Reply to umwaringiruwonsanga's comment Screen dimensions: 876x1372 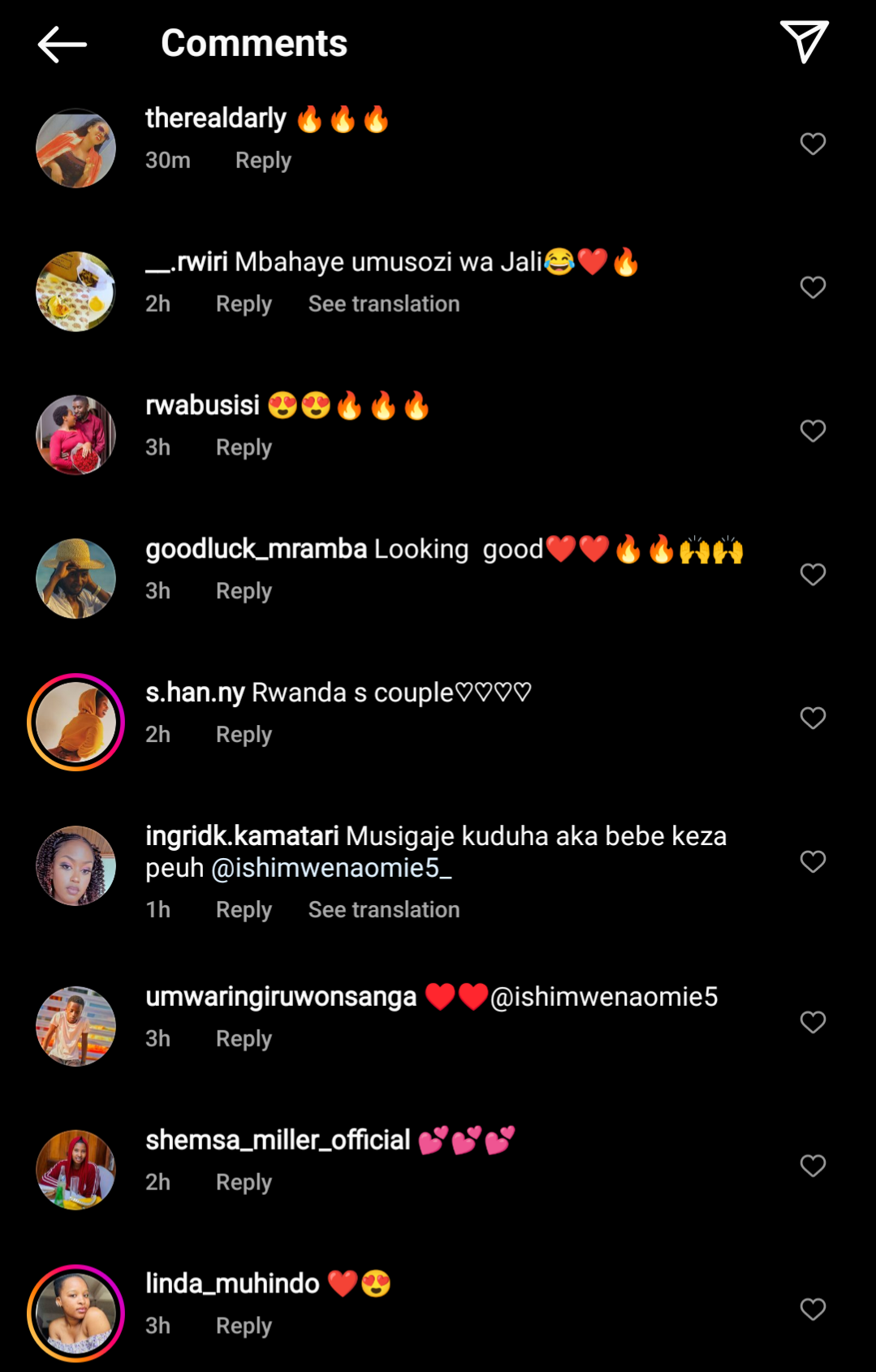[x=244, y=1038]
